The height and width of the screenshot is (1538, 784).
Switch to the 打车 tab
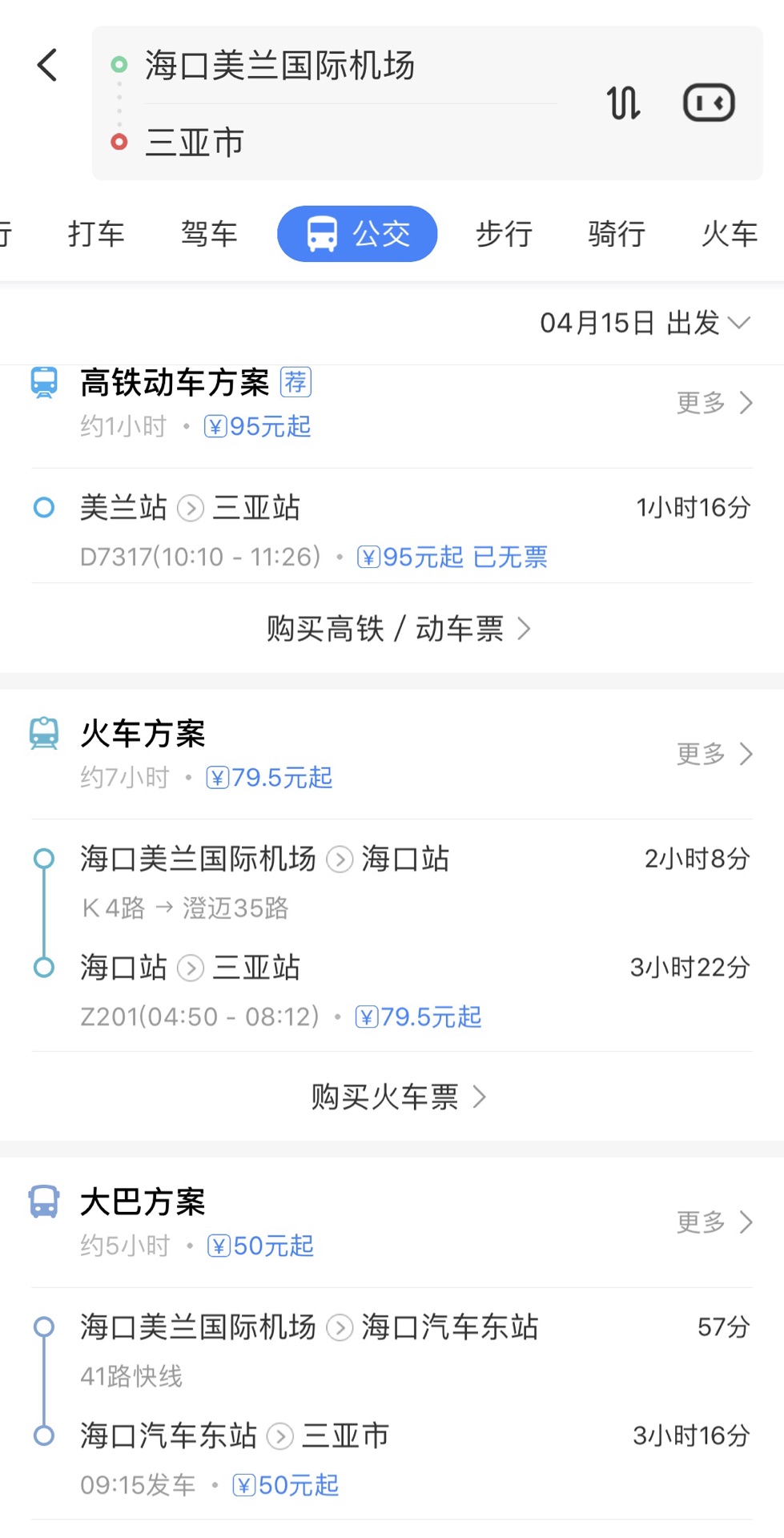click(x=96, y=234)
